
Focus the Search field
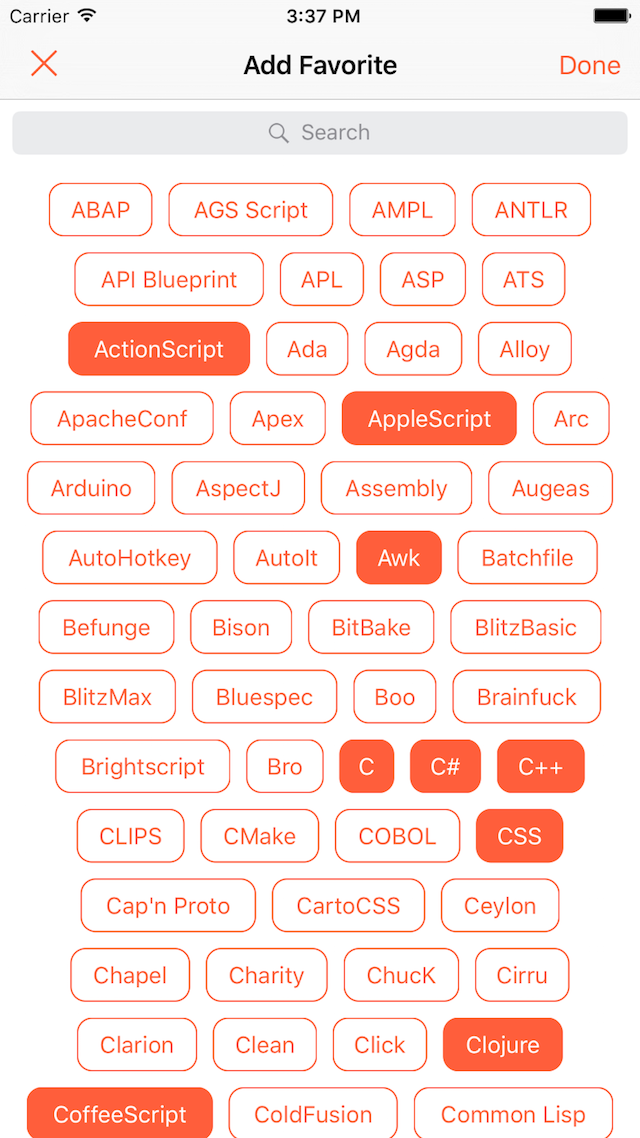click(x=320, y=132)
